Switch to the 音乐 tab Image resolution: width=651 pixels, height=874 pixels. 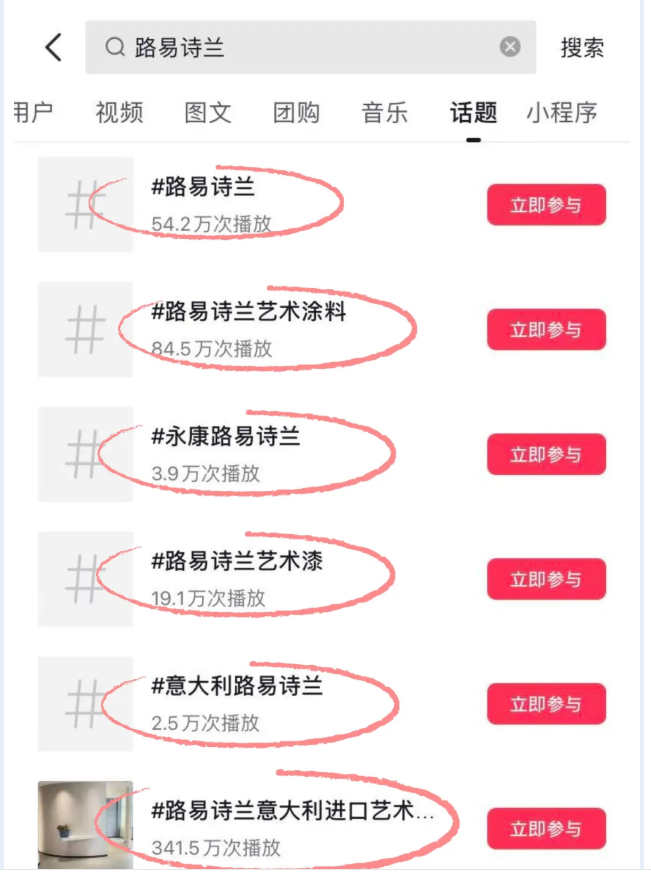pyautogui.click(x=385, y=113)
